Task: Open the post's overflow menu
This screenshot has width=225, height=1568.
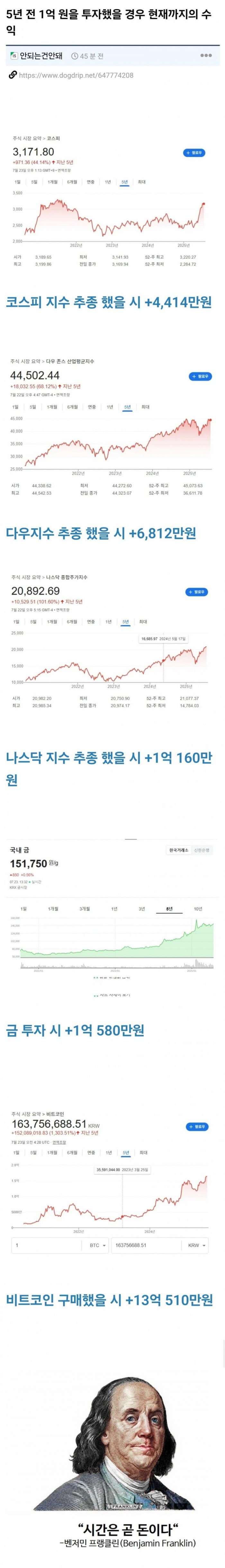Action: (x=206, y=55)
